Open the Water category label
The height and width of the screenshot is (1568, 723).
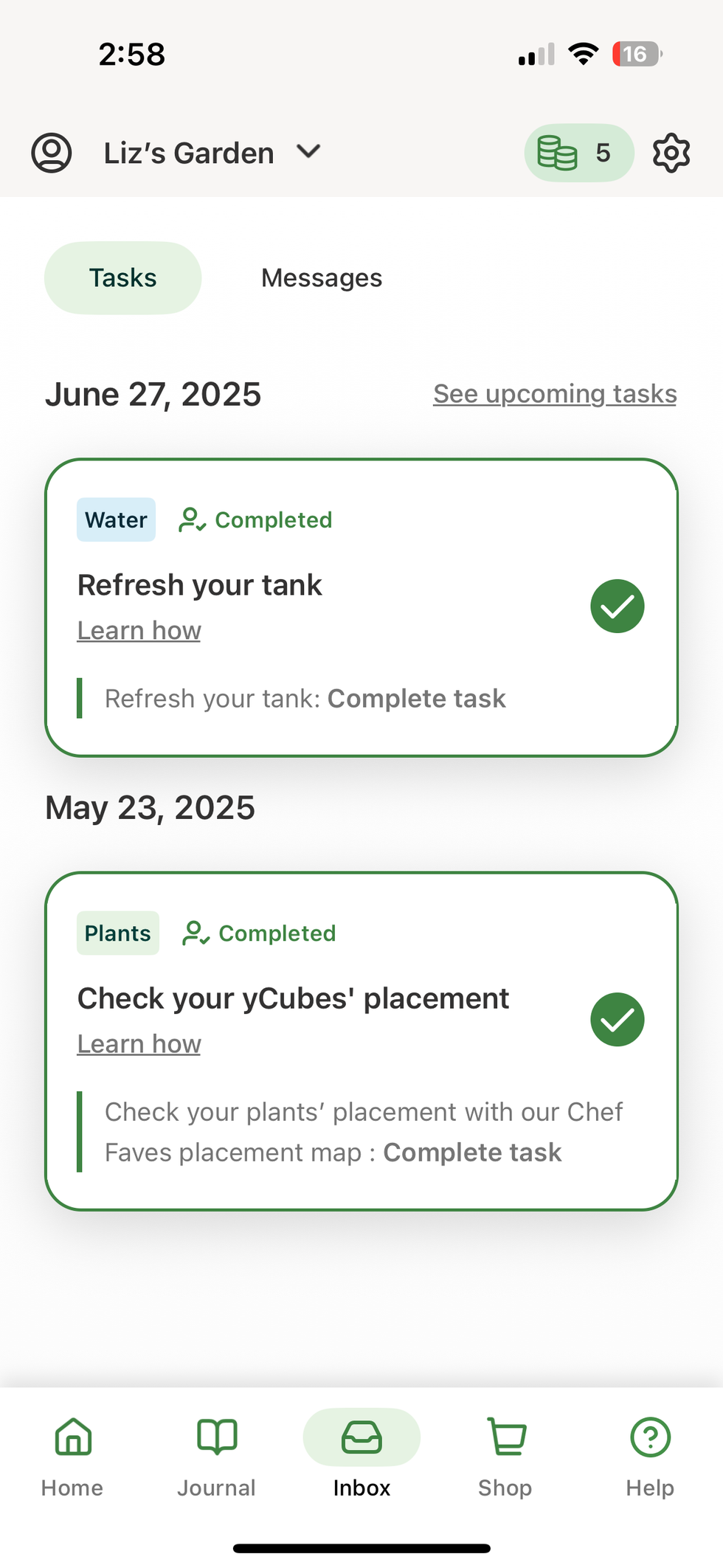(116, 519)
